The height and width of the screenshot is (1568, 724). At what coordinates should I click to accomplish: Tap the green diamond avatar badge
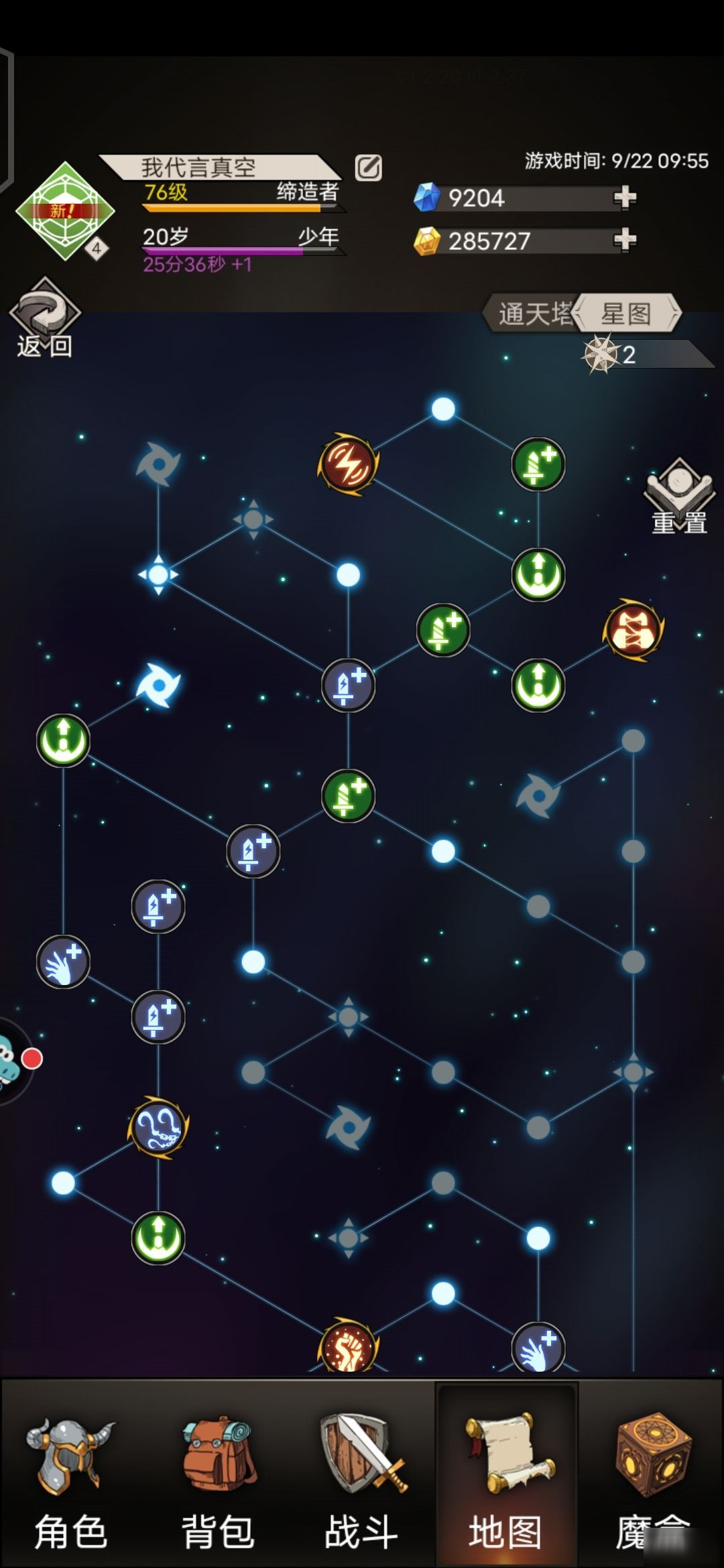64,211
